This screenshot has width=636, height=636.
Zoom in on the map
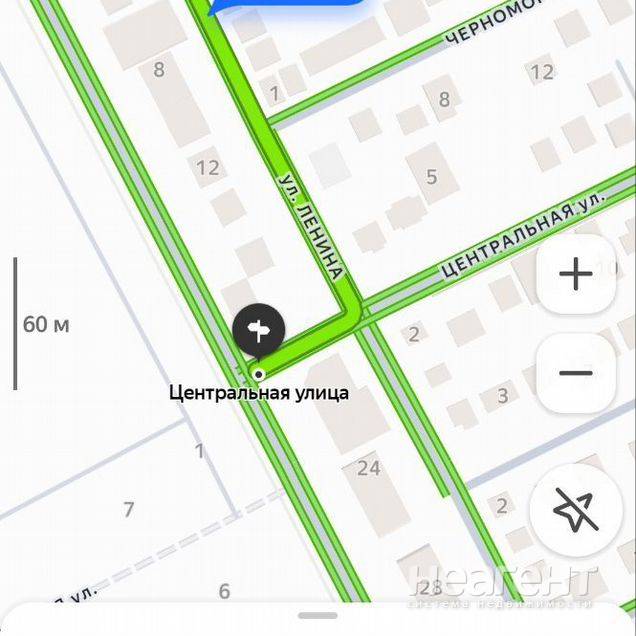(x=575, y=274)
